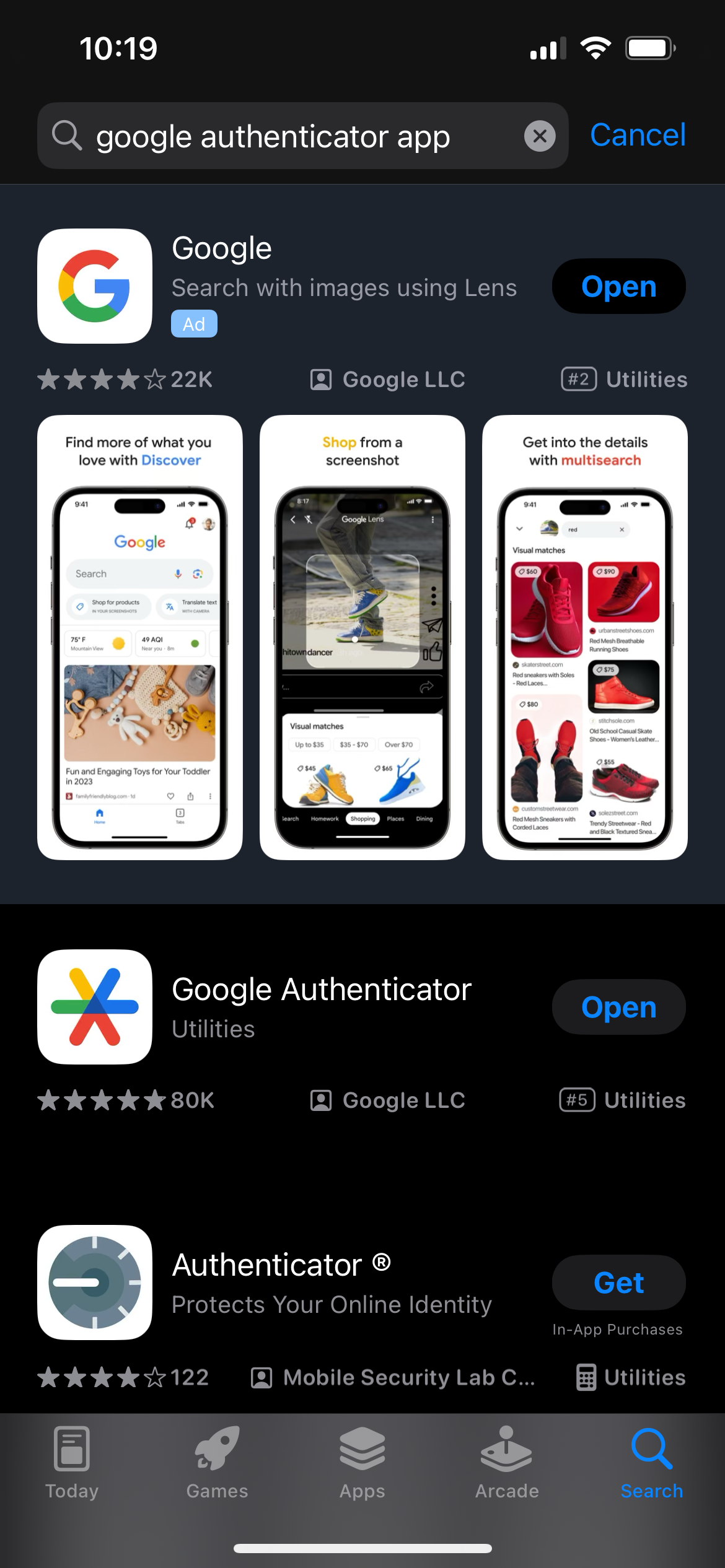725x1568 pixels.
Task: Switch to the Games tab
Action: 217,1463
